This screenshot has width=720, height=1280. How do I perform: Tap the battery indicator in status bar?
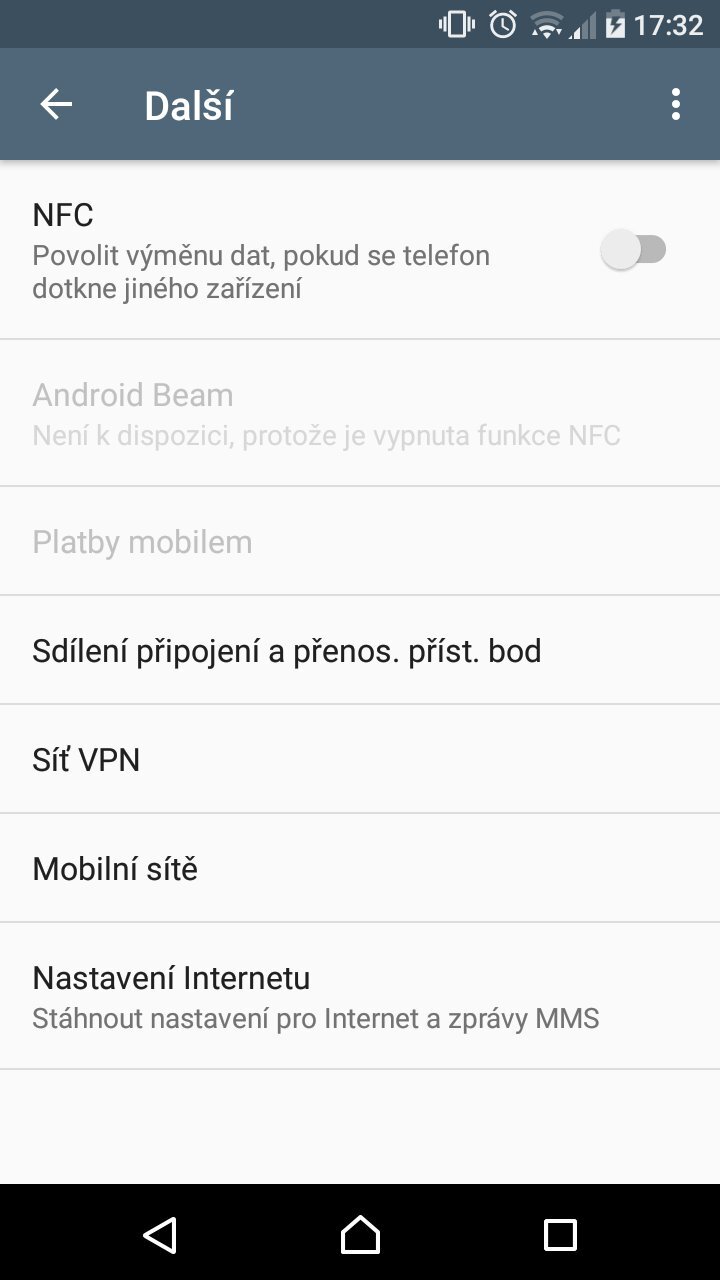(617, 24)
